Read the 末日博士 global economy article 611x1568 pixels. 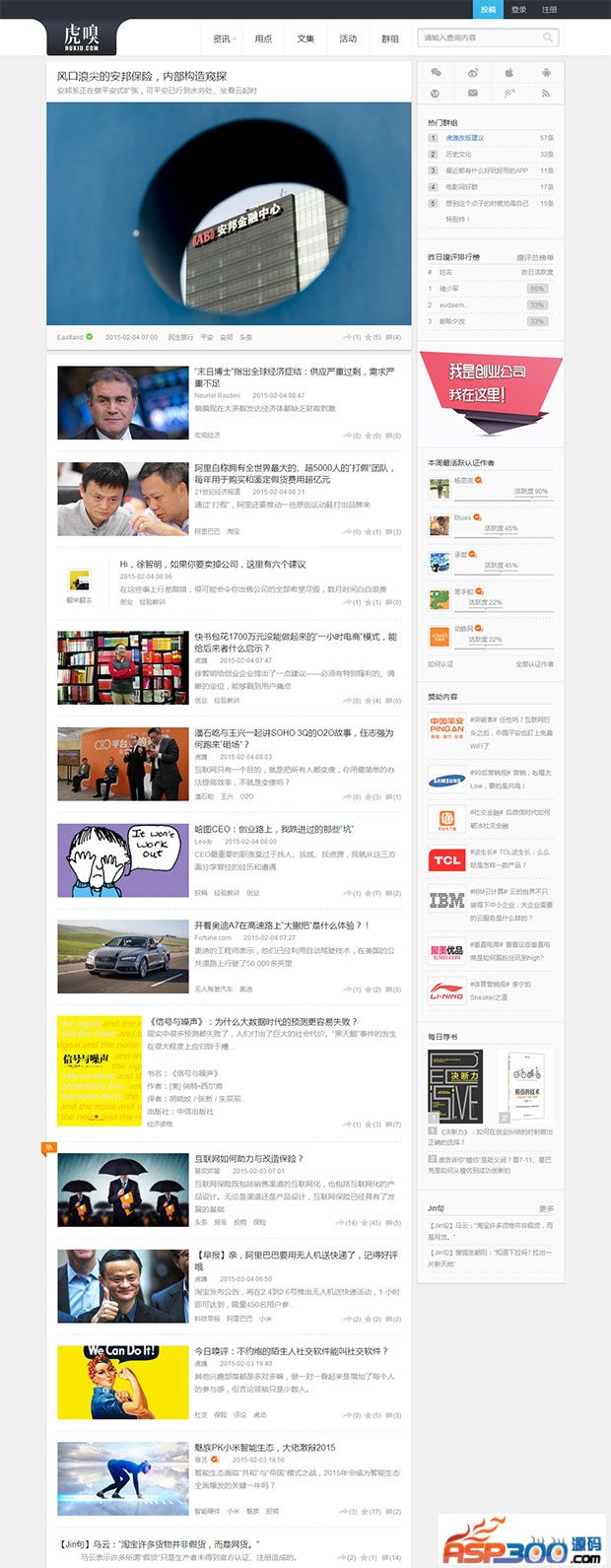point(294,376)
